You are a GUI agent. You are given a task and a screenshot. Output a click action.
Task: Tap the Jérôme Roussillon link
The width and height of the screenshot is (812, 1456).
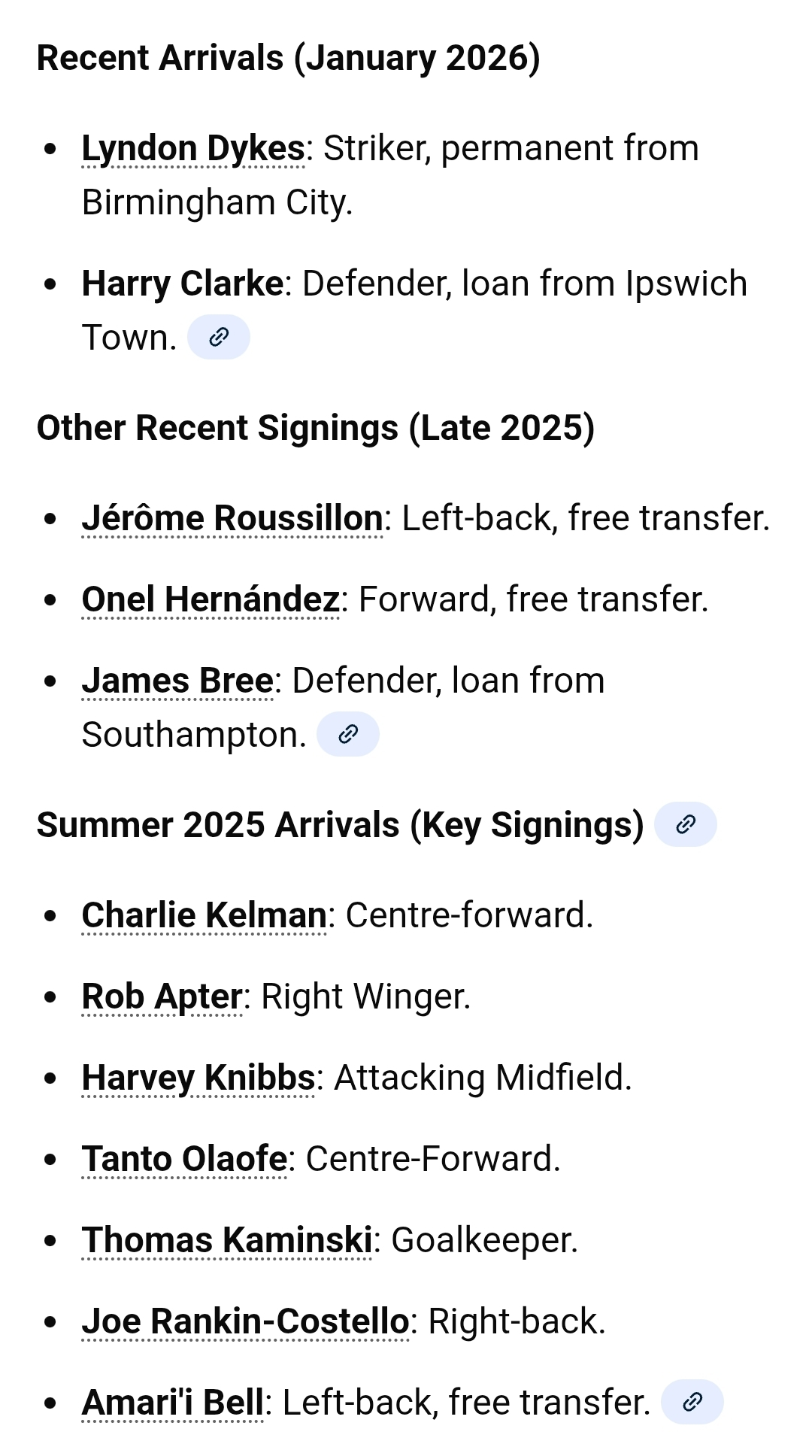pyautogui.click(x=232, y=518)
